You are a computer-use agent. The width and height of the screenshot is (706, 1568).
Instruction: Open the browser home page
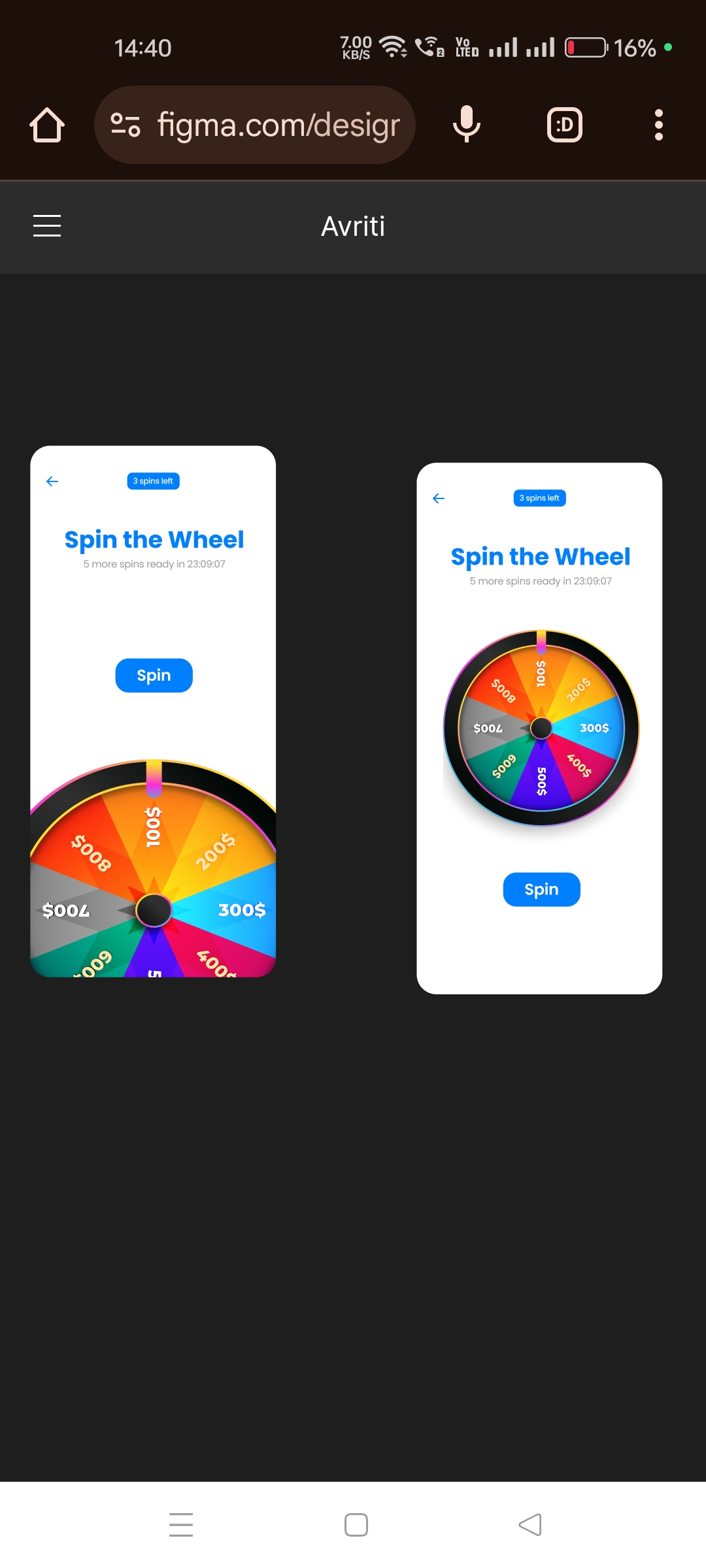coord(47,125)
